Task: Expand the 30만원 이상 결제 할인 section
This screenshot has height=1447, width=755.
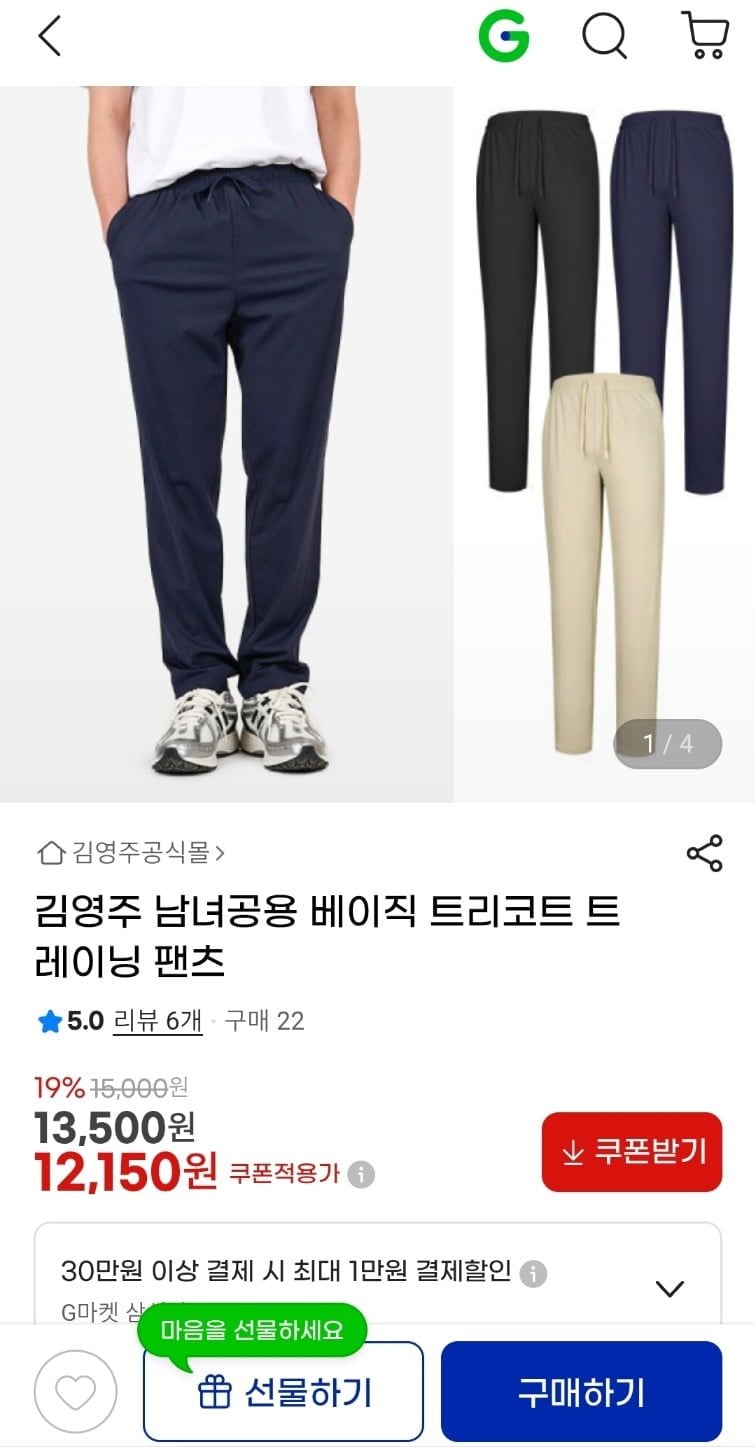Action: (669, 1288)
